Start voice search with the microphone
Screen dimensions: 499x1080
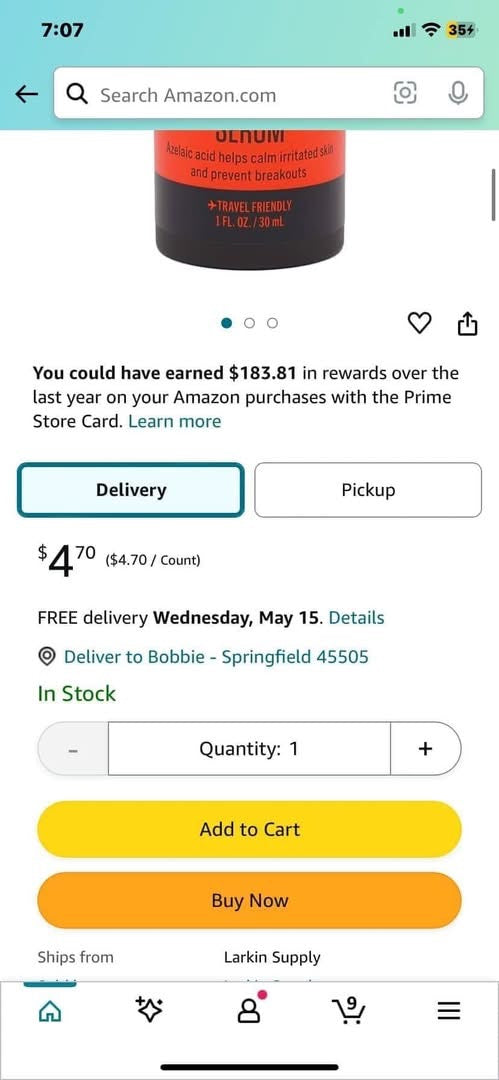click(x=458, y=93)
